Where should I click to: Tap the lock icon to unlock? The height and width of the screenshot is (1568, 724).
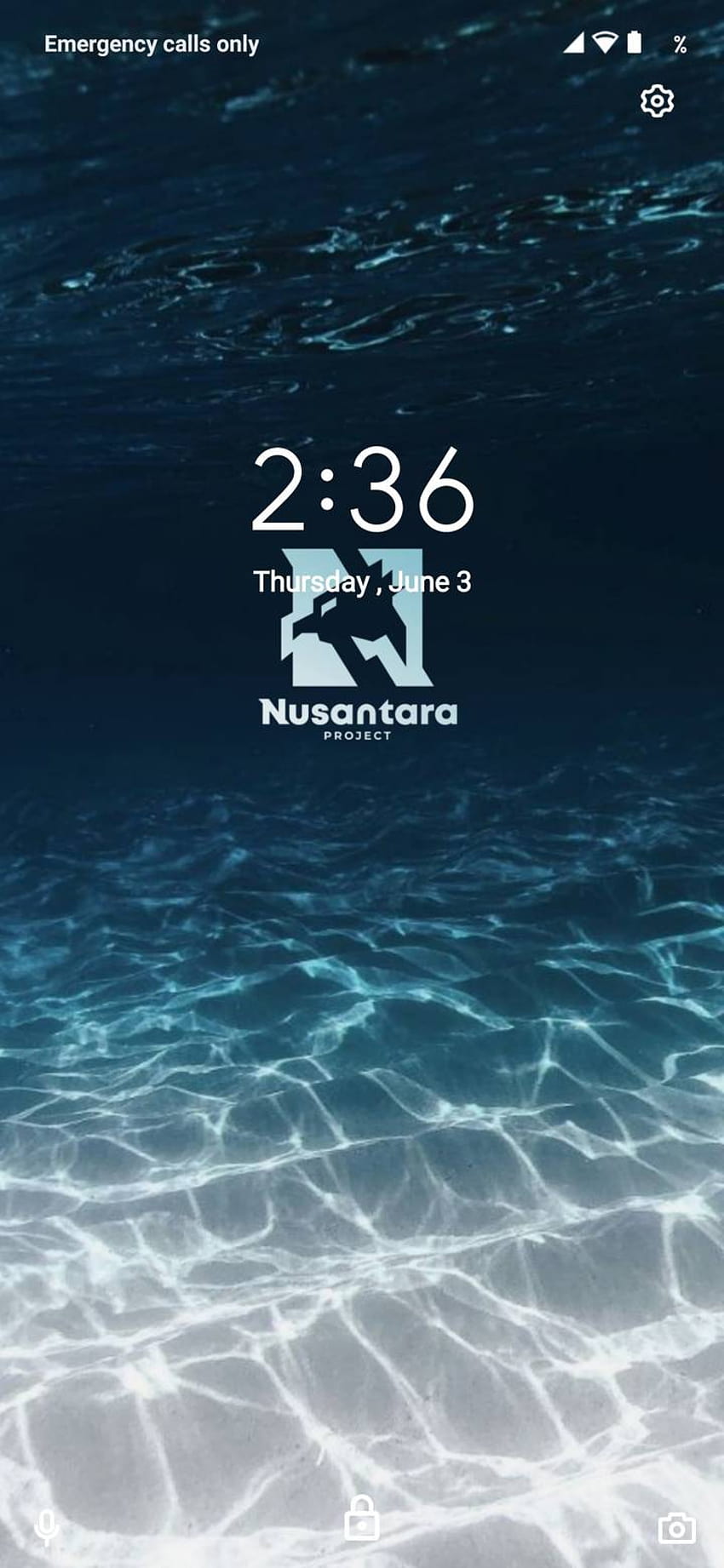pyautogui.click(x=361, y=1518)
